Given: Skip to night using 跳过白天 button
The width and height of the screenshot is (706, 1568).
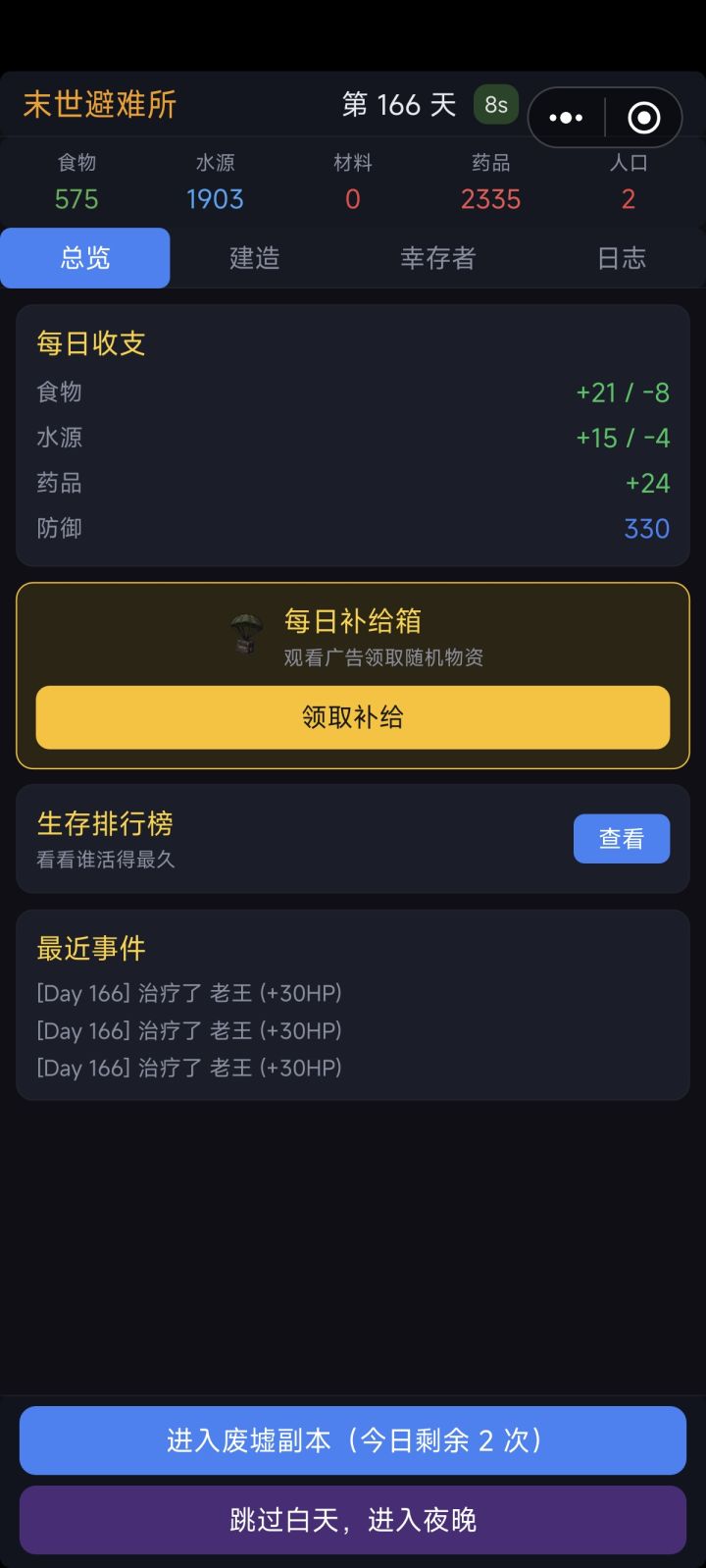Looking at the screenshot, I should click(x=352, y=1518).
